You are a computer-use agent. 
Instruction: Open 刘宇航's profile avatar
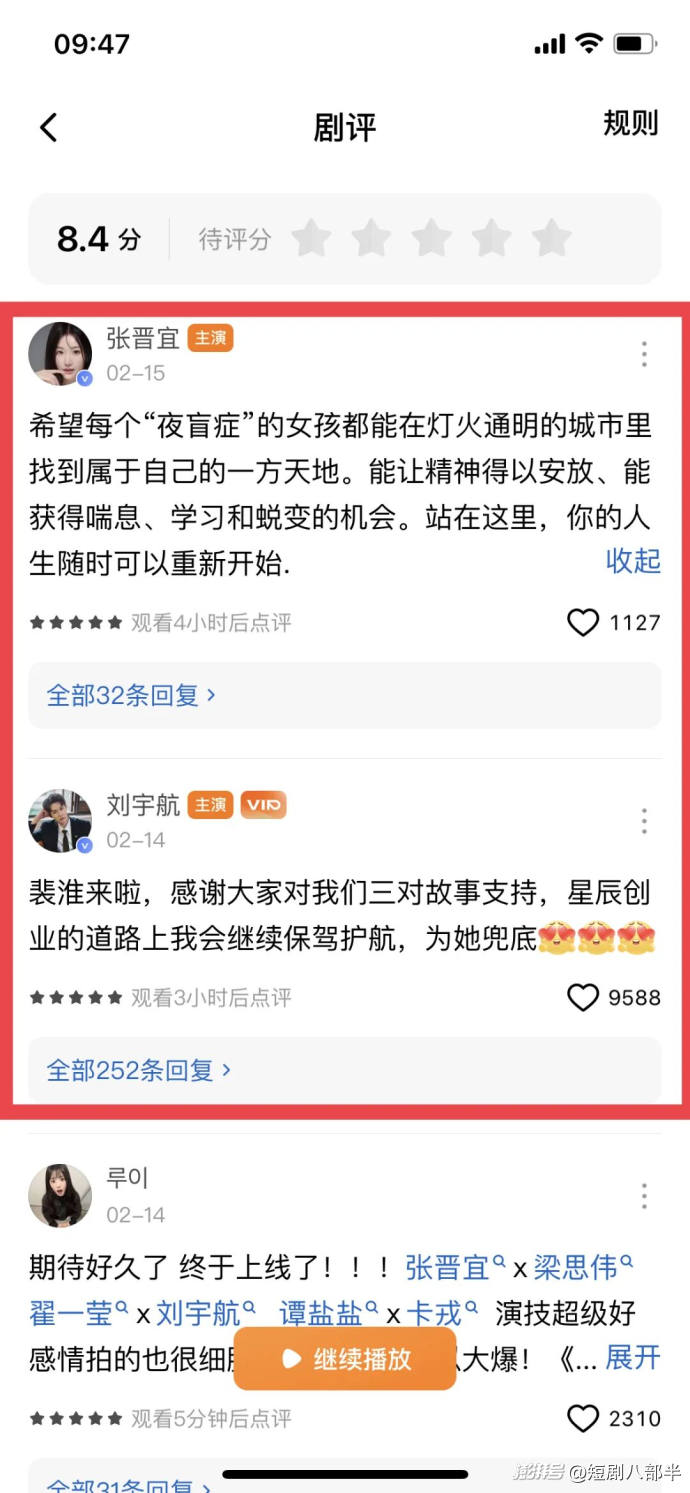pos(60,821)
